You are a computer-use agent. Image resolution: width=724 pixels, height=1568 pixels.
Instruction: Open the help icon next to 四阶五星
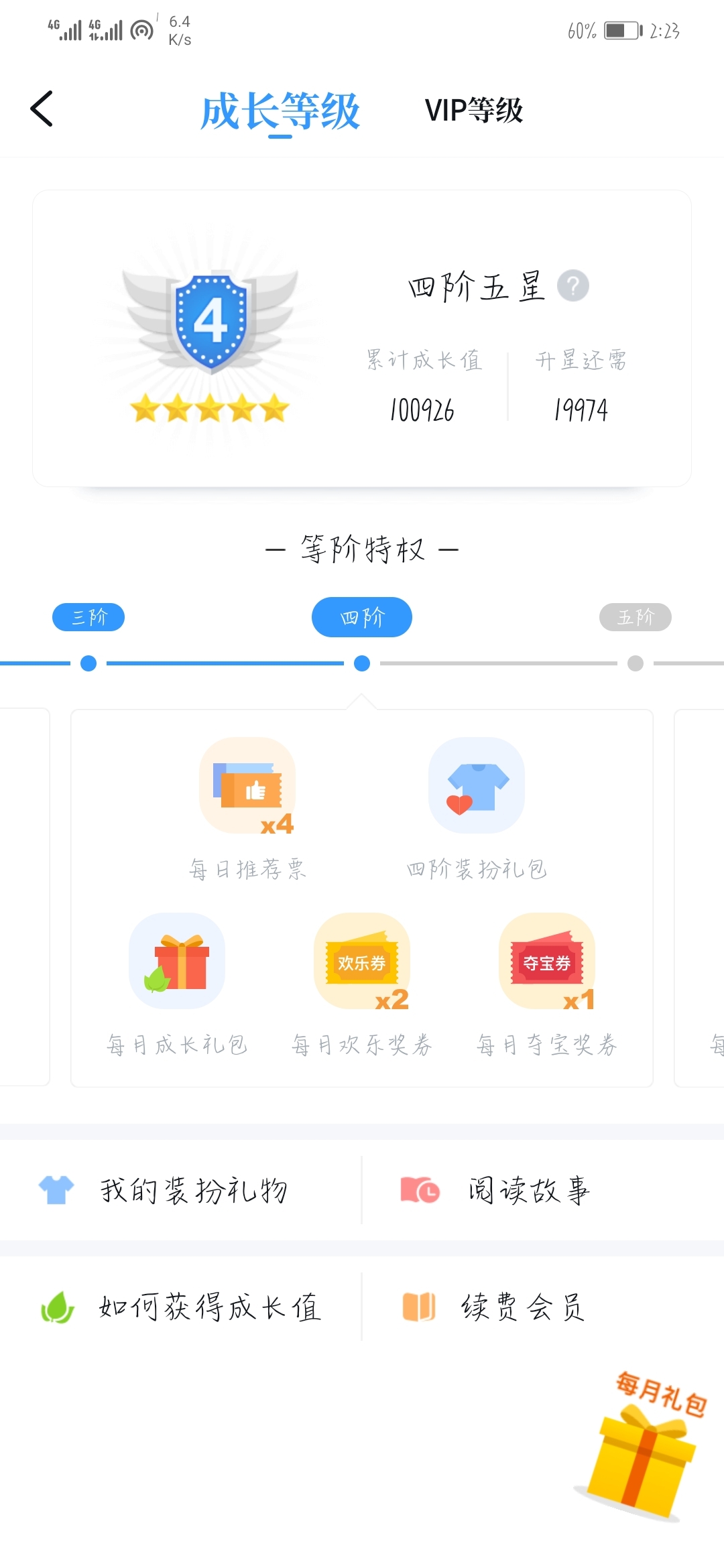point(573,286)
